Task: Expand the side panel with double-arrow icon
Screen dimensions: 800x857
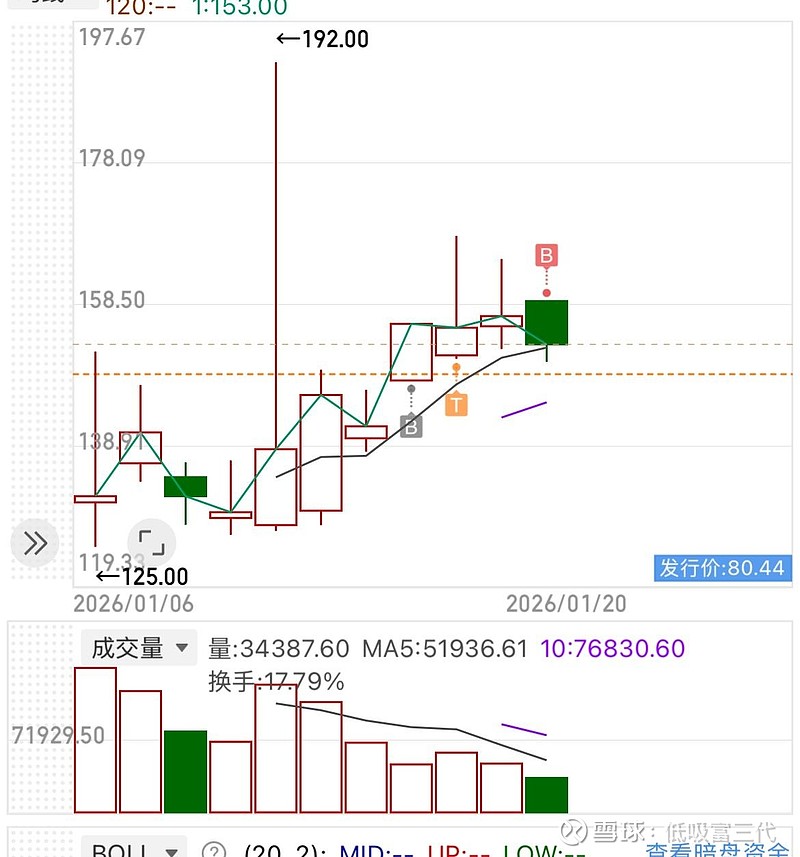Action: 35,543
